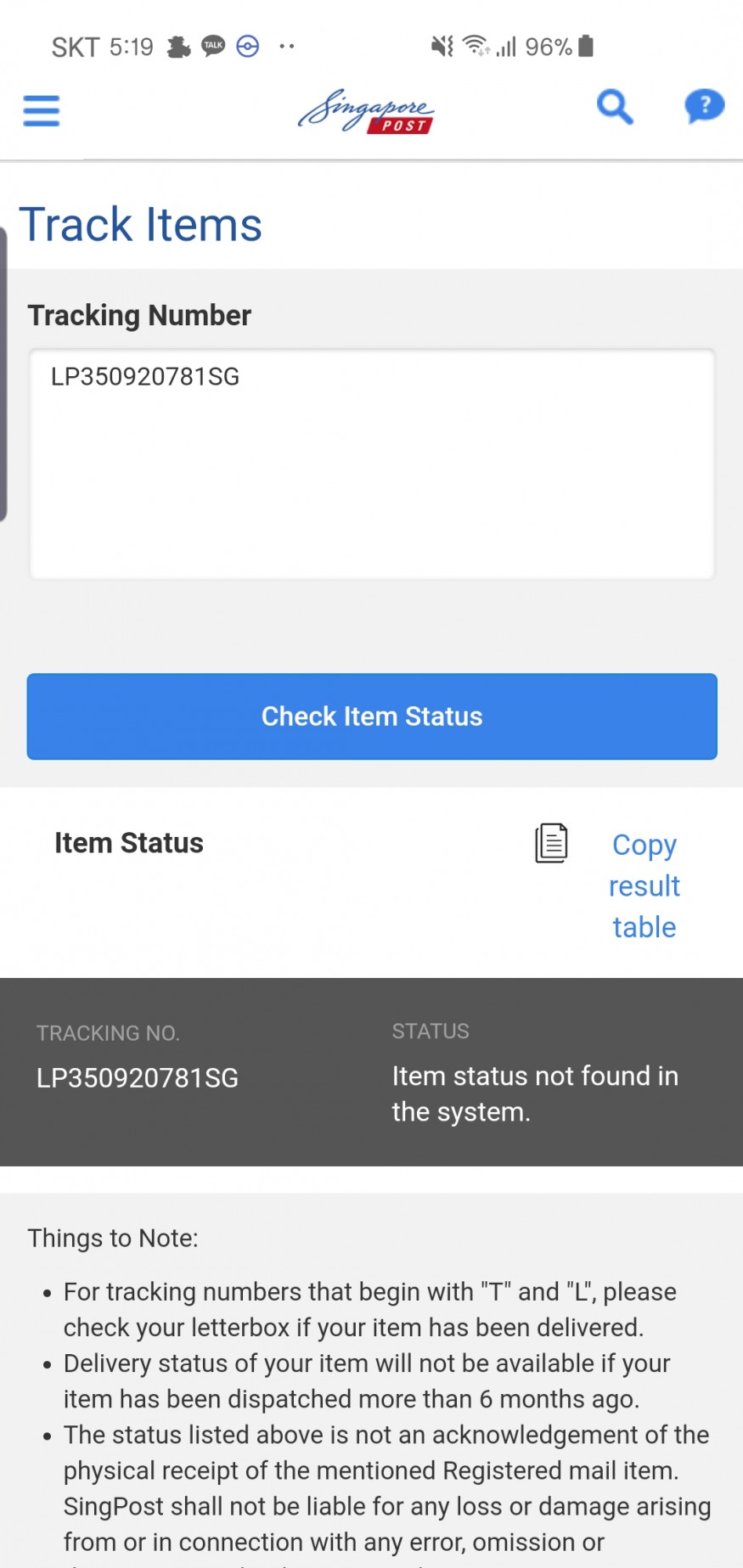Focus the Tracking Number text box

(372, 464)
